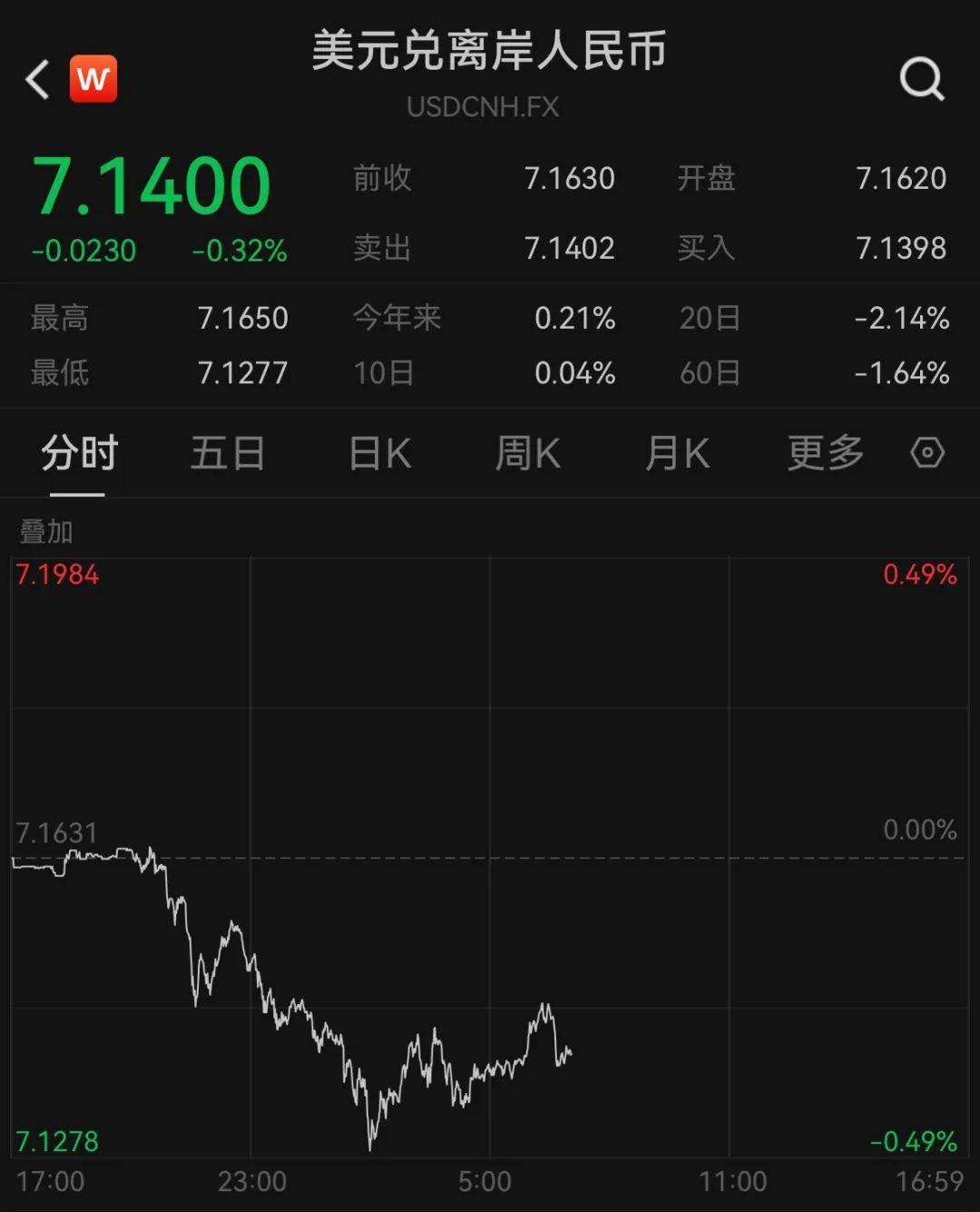Open chart settings hexagon icon
The width and height of the screenshot is (980, 1212).
tap(927, 452)
